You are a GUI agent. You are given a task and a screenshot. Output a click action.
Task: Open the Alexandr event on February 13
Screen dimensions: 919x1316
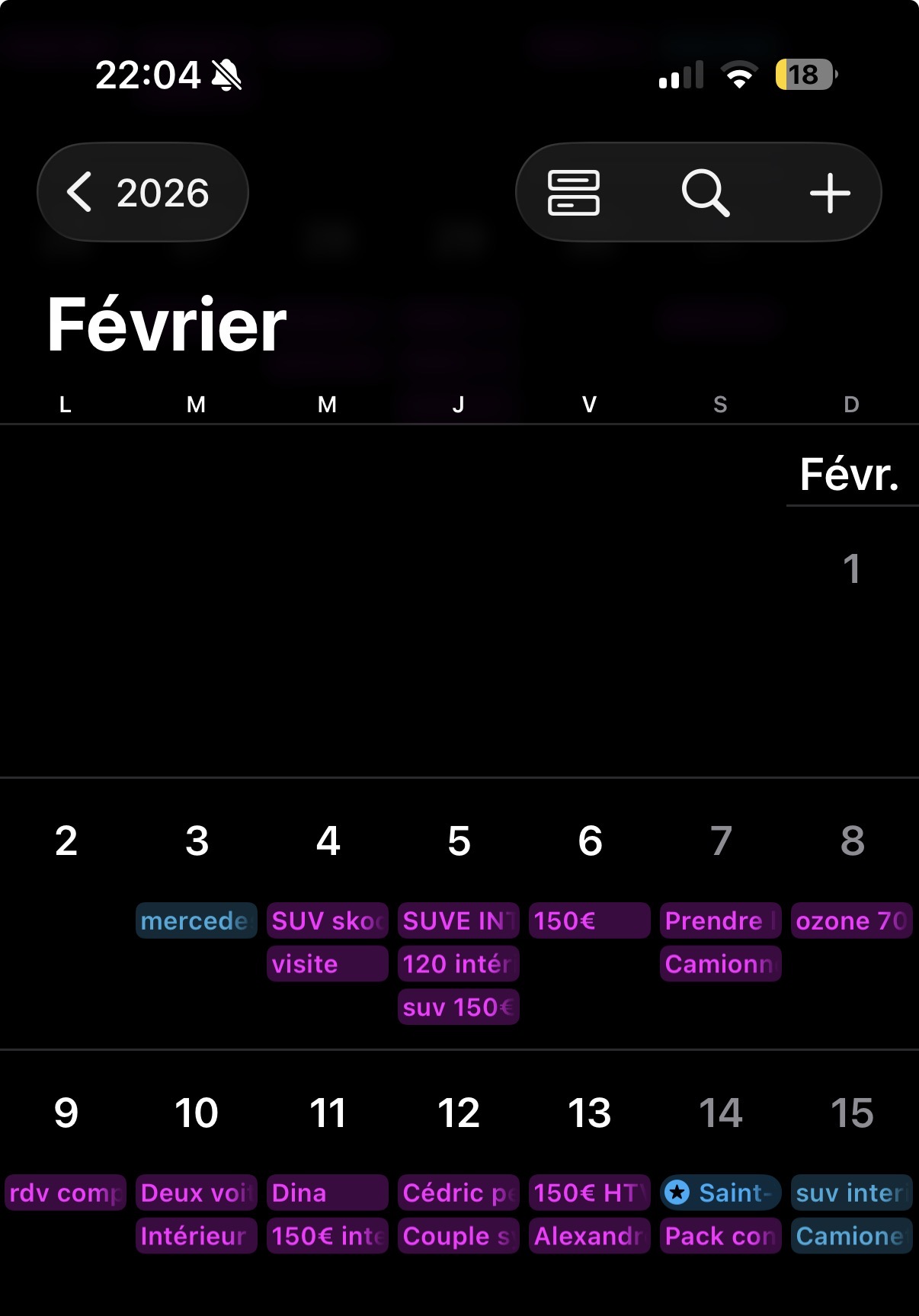[588, 1236]
